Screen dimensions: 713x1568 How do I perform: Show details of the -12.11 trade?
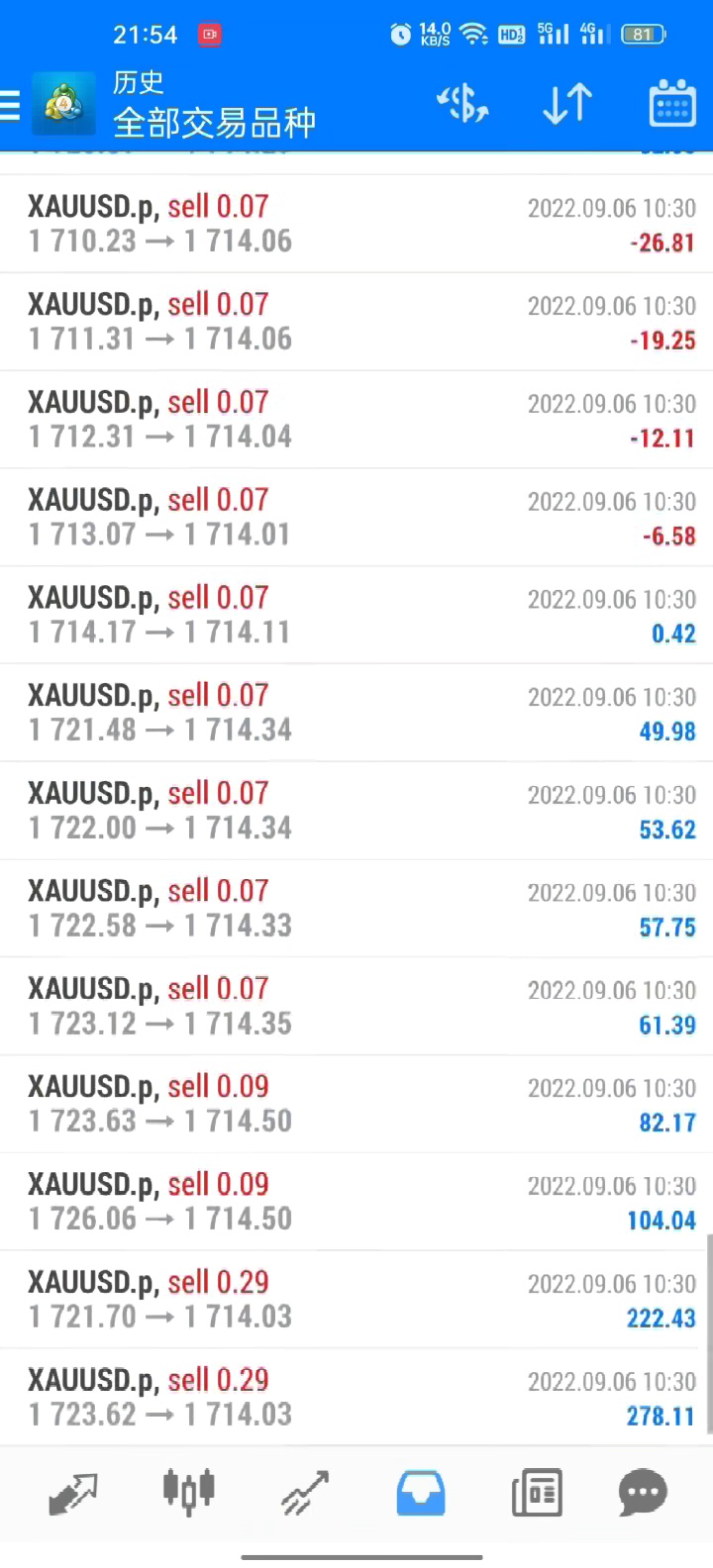pyautogui.click(x=356, y=420)
